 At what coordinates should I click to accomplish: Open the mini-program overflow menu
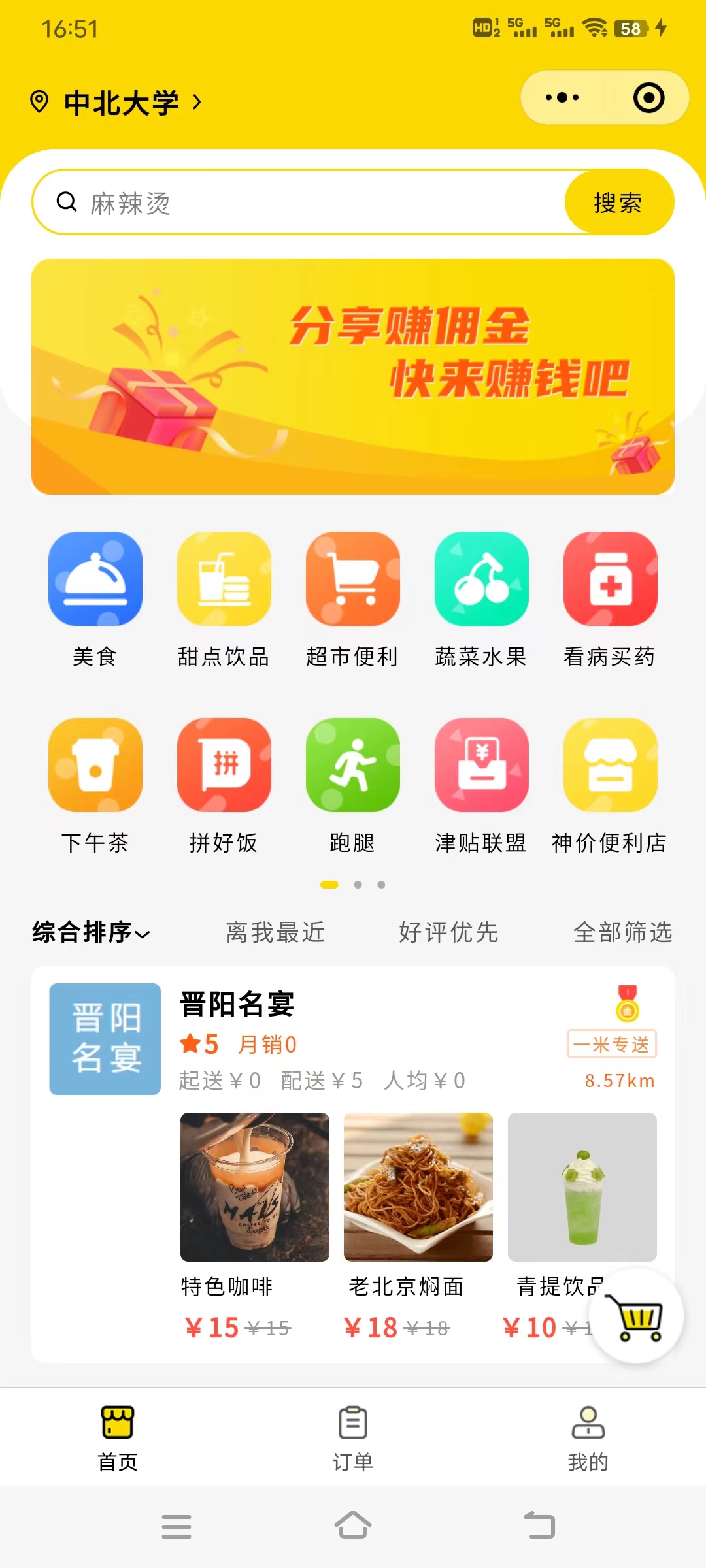562,98
